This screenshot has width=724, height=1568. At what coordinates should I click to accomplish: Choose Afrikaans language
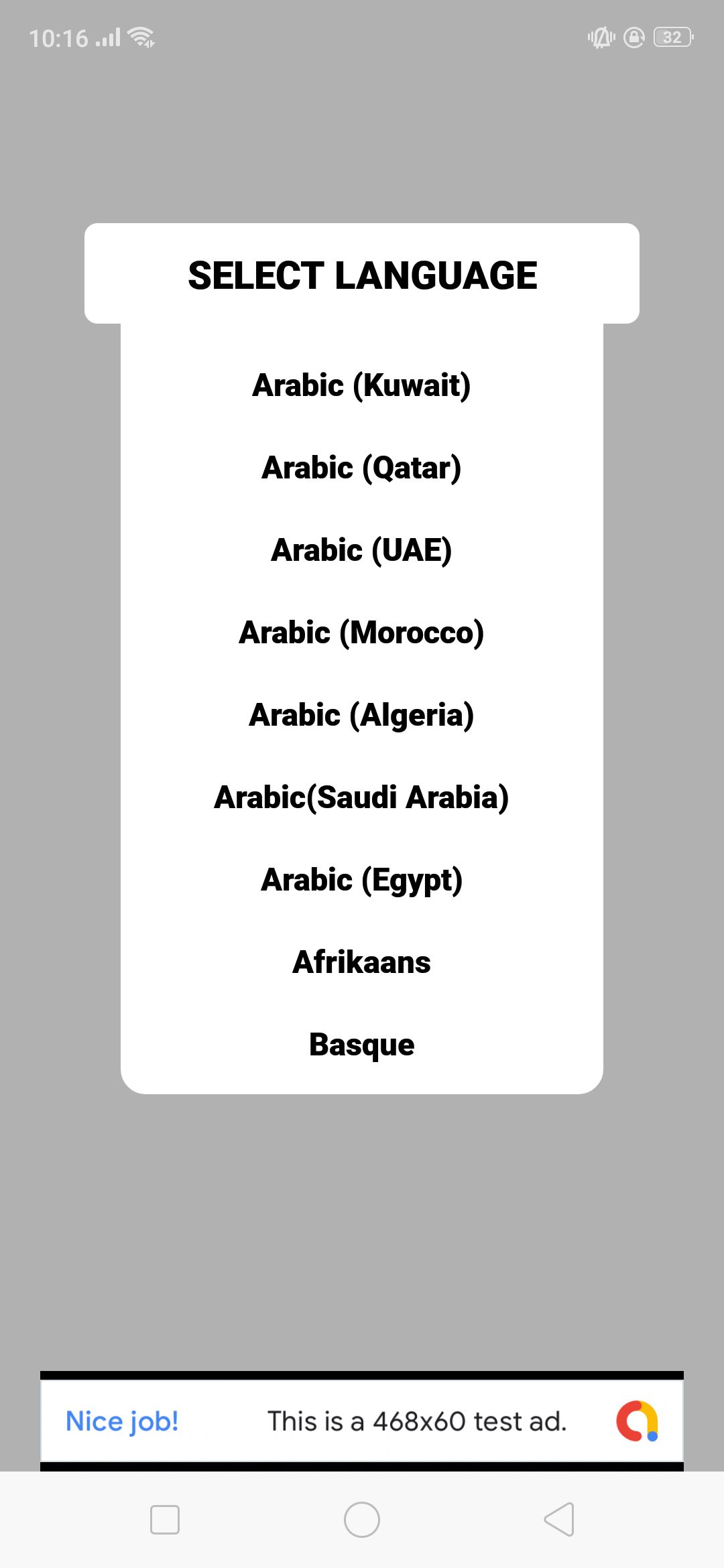pyautogui.click(x=361, y=962)
